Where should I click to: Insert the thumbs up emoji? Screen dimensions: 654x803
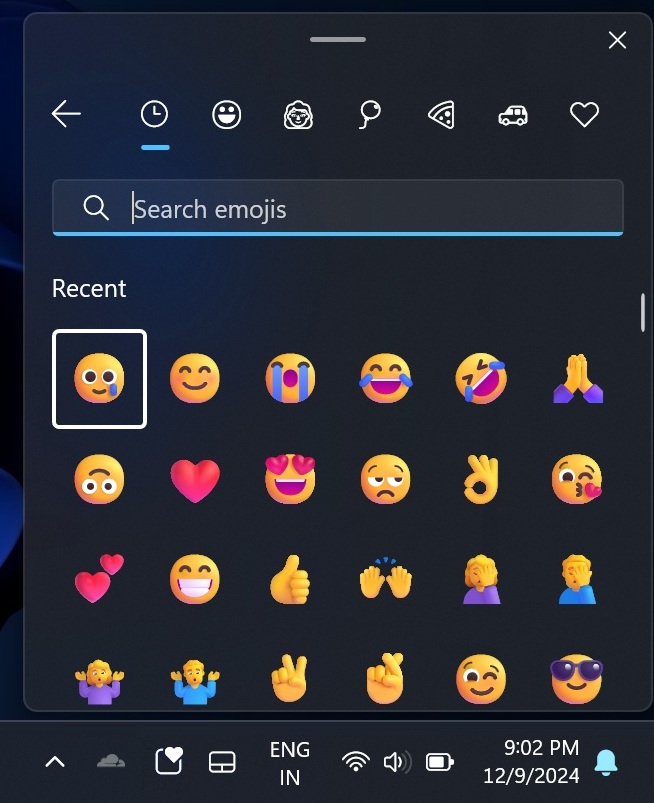(290, 577)
